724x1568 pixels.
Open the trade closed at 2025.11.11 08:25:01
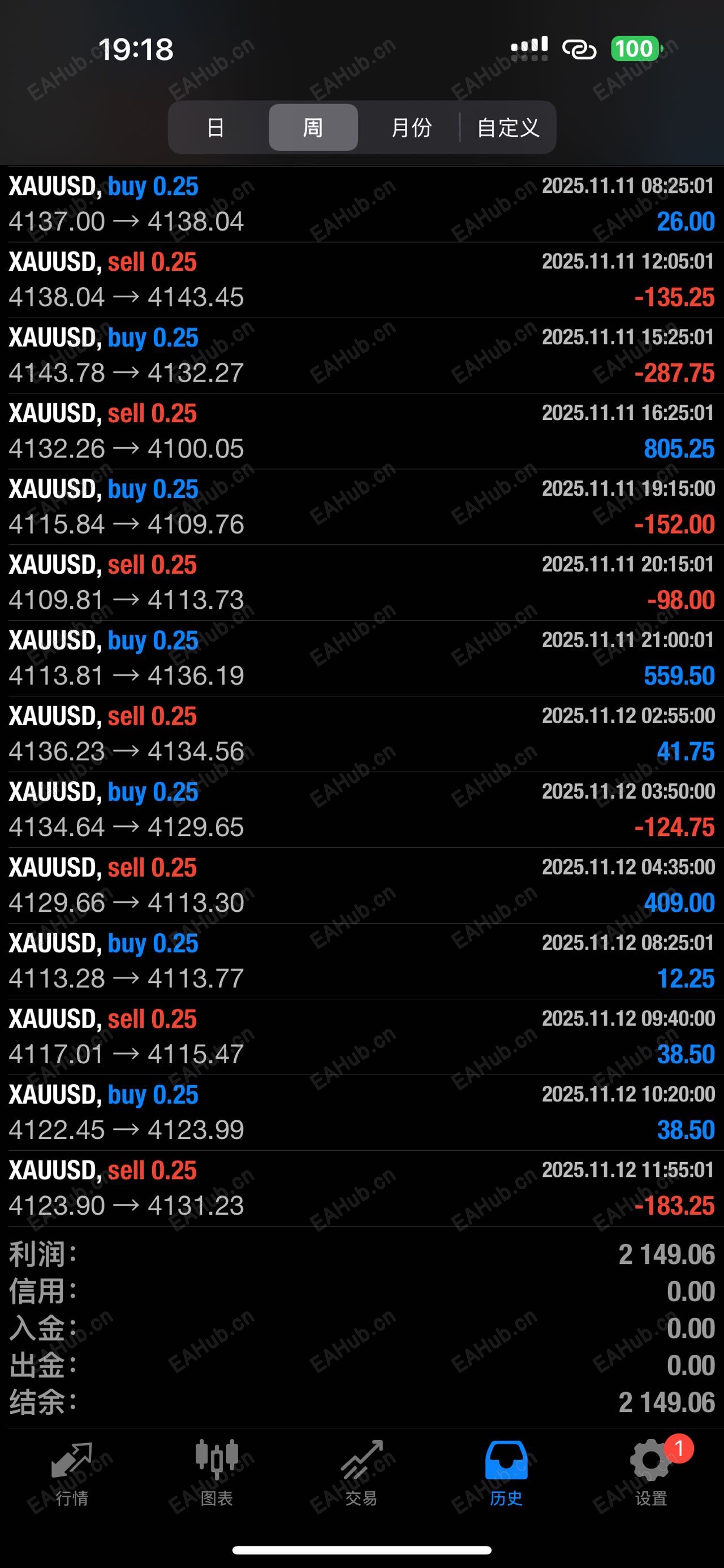tap(361, 204)
